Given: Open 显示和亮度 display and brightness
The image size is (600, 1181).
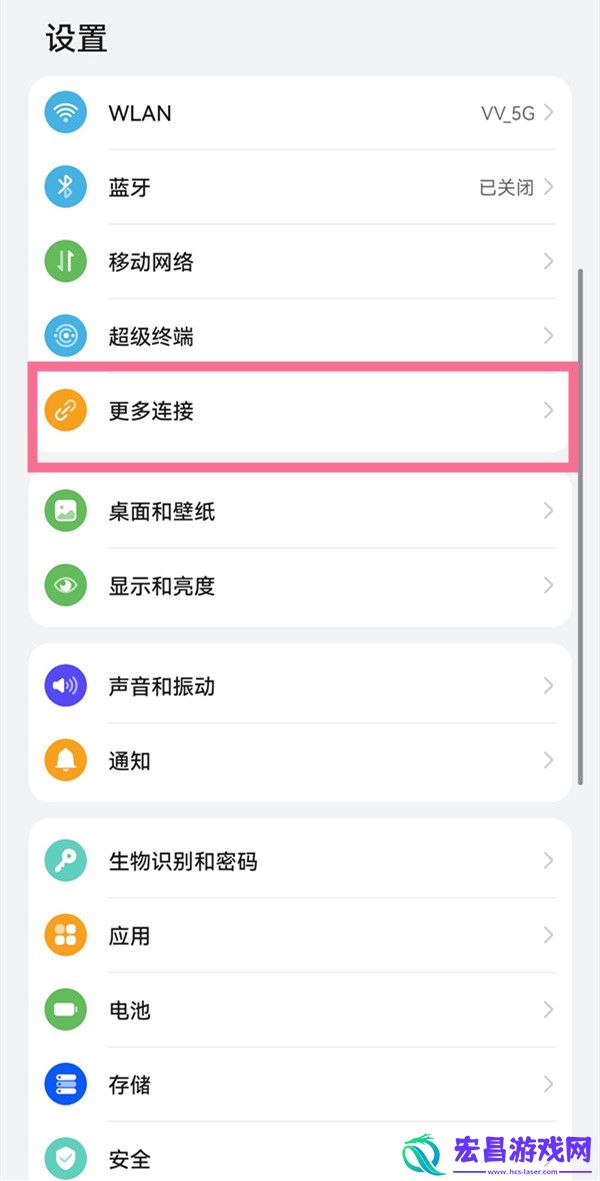Looking at the screenshot, I should click(300, 586).
